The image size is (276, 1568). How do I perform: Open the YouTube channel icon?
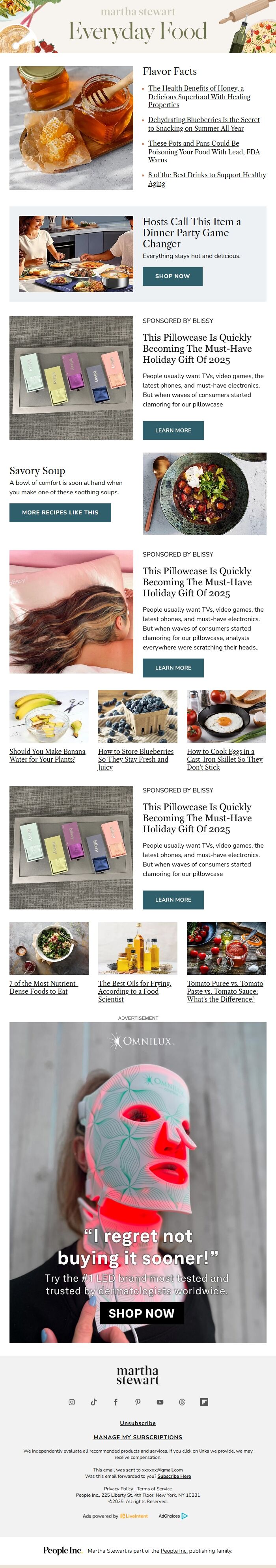click(160, 1402)
